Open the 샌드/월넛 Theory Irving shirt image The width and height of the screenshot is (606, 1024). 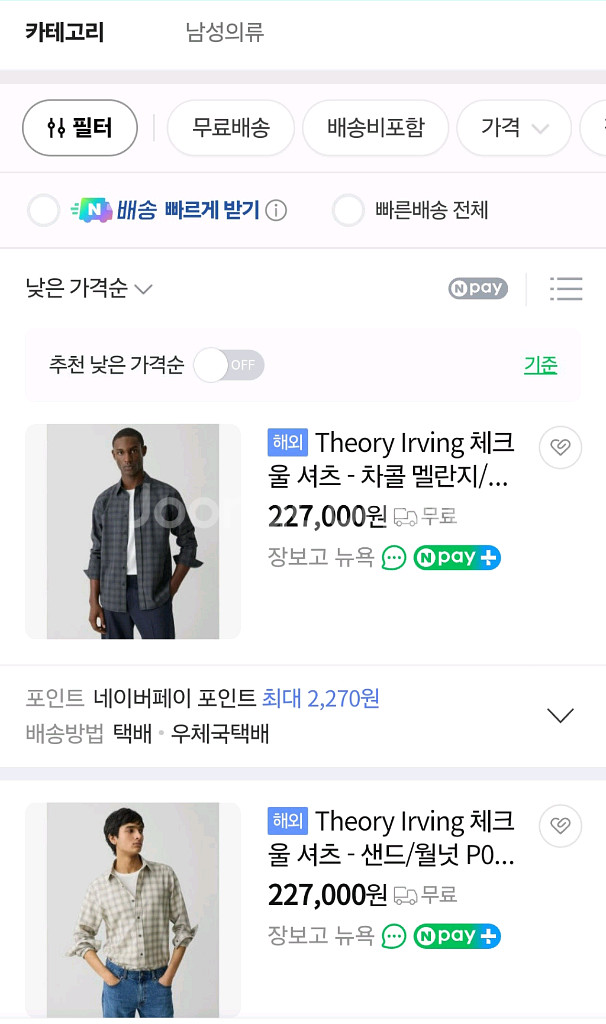tap(133, 908)
